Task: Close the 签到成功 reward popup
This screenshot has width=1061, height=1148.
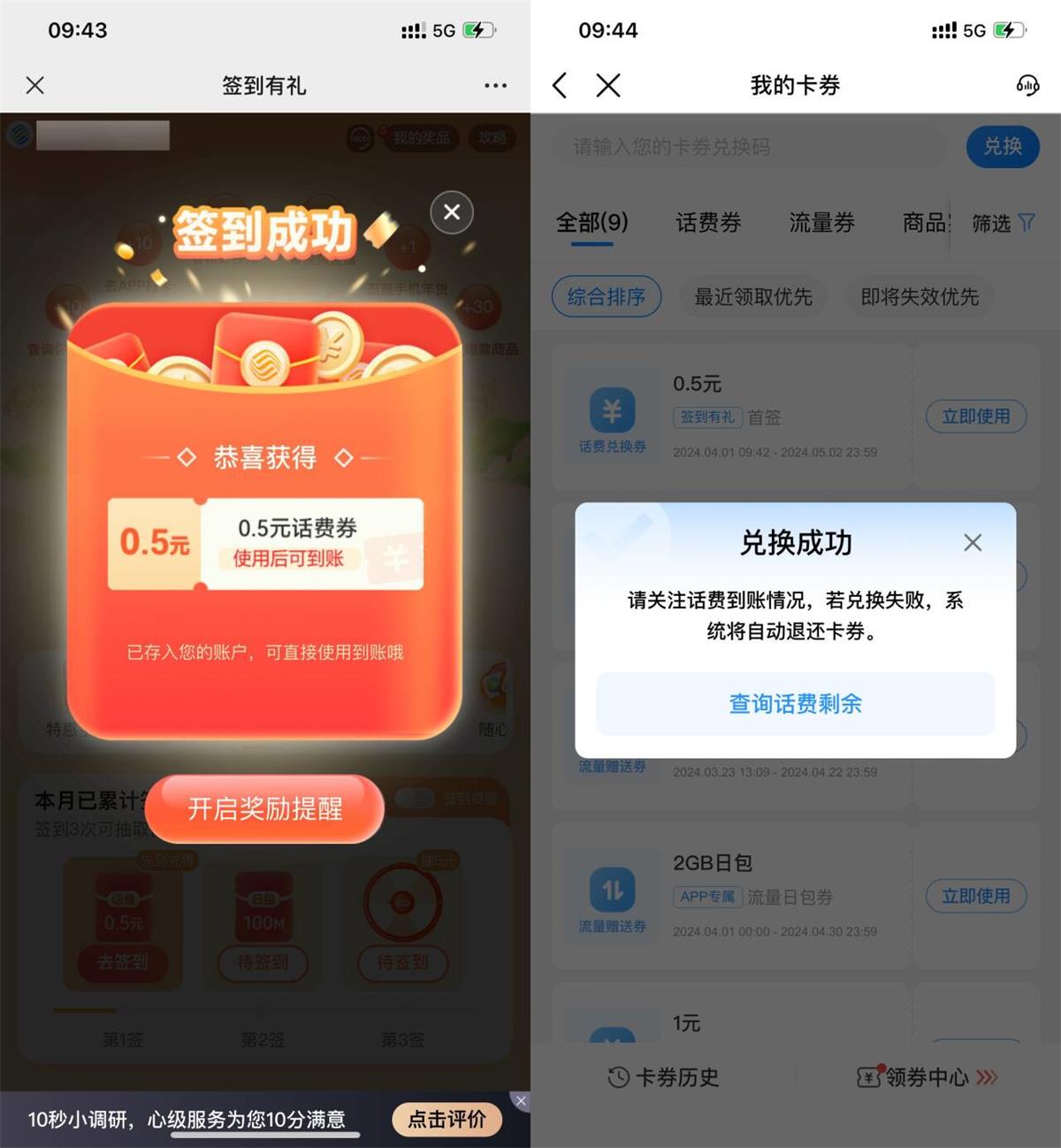Action: (452, 212)
